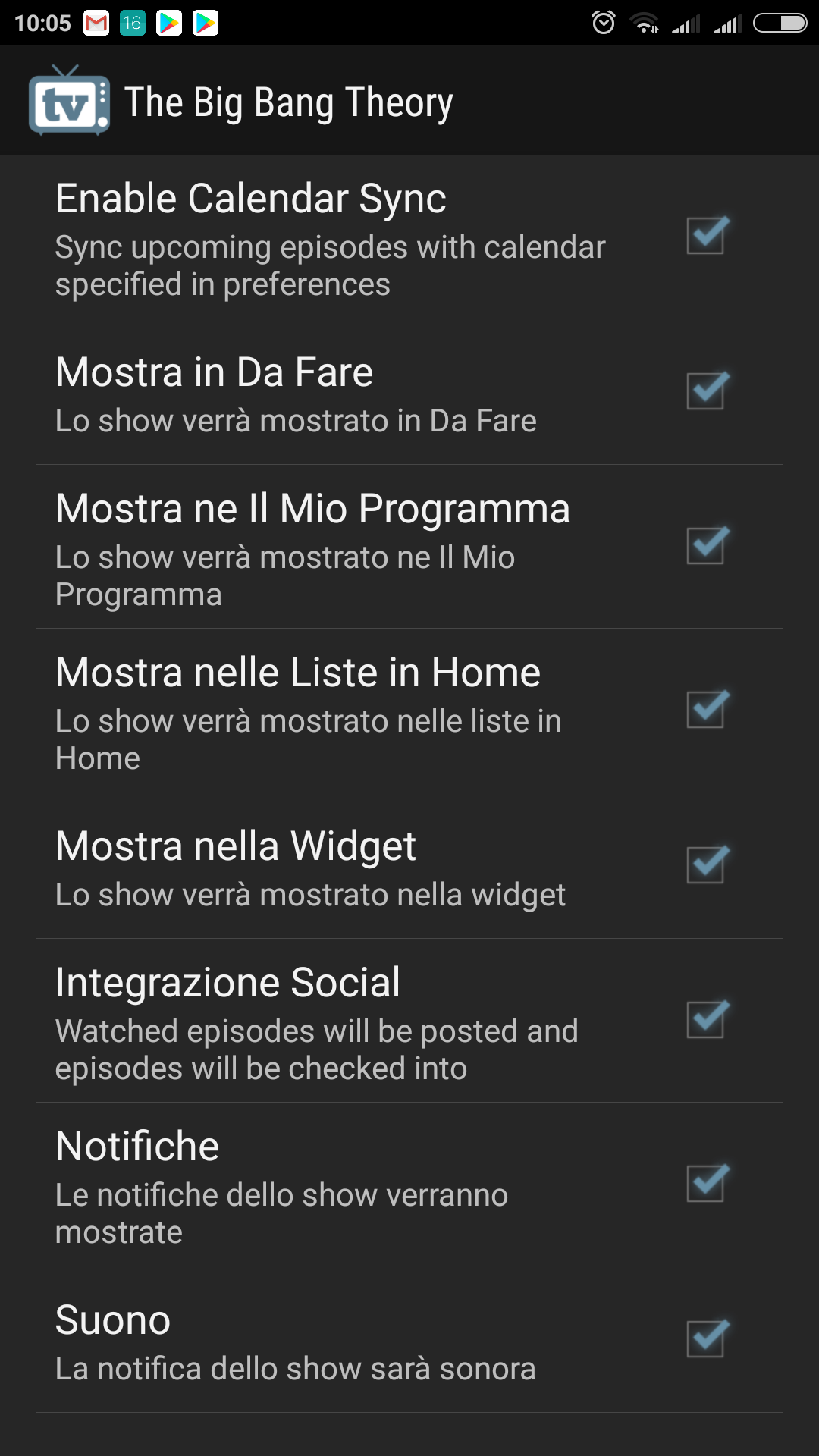
Task: Uncheck Mostra nella Widget option
Action: (x=708, y=864)
